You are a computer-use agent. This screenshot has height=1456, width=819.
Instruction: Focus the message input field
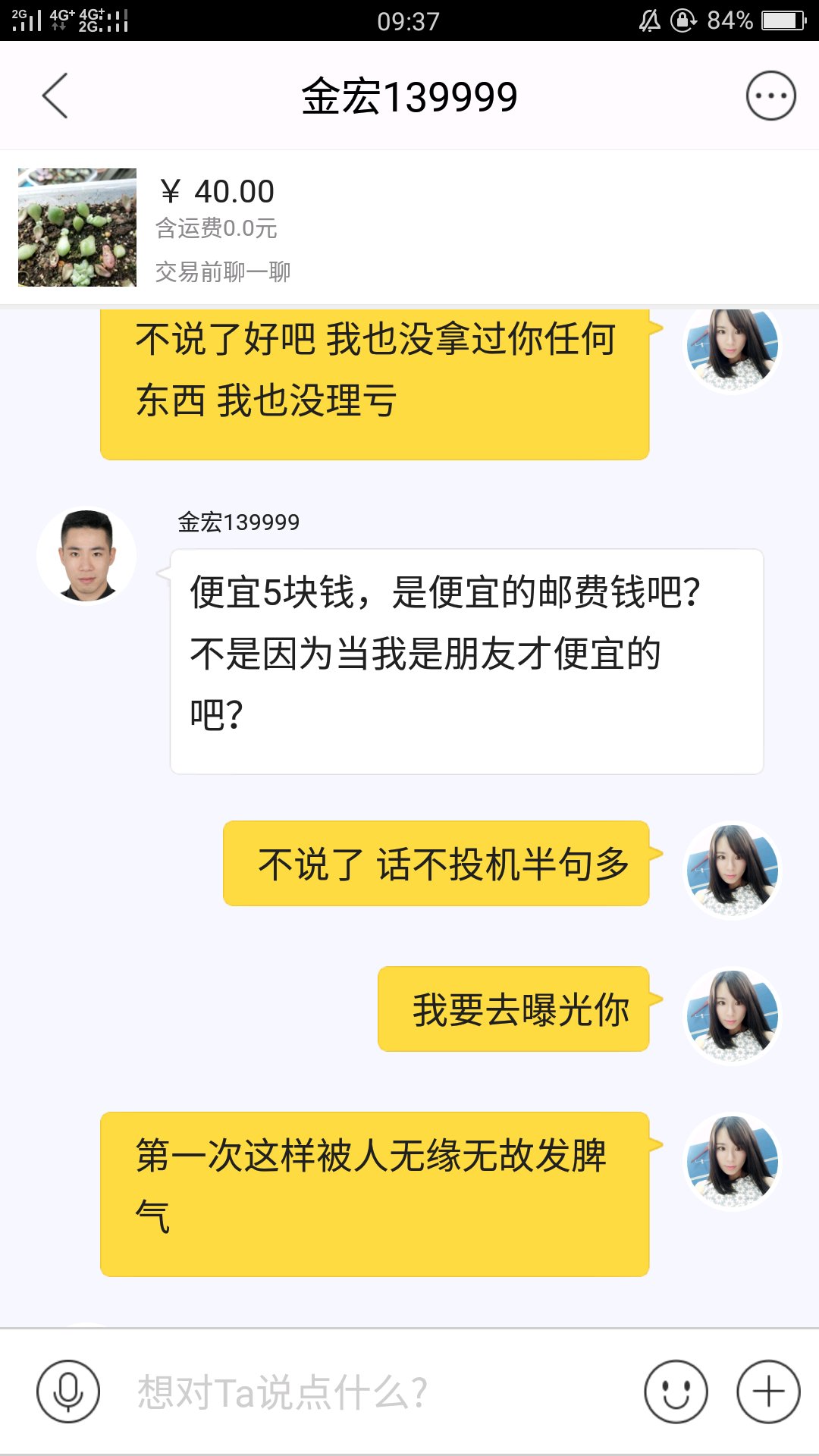point(364,1392)
